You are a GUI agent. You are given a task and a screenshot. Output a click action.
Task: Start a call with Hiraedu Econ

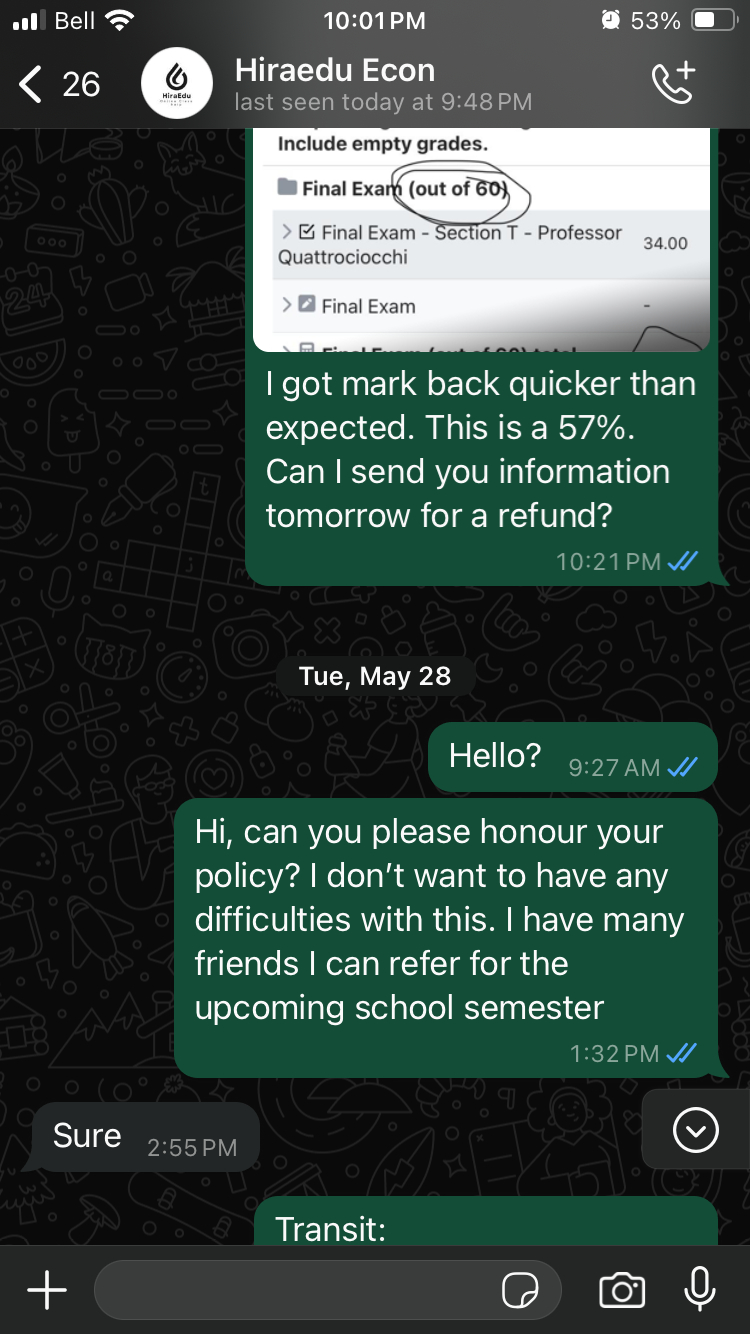click(x=673, y=84)
